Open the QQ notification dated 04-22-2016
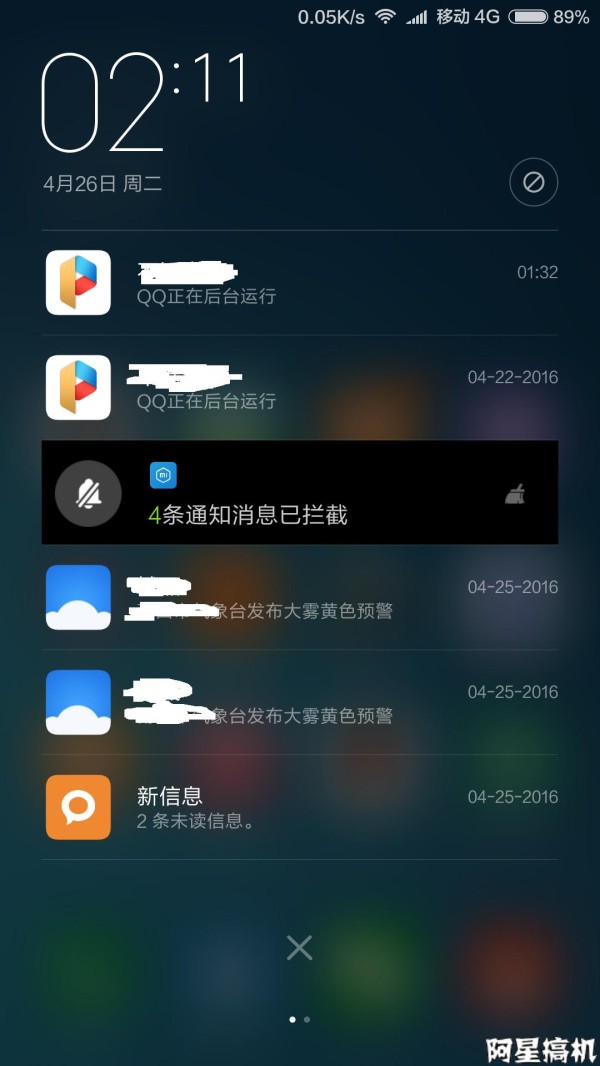Image resolution: width=600 pixels, height=1066 pixels. pyautogui.click(x=300, y=388)
